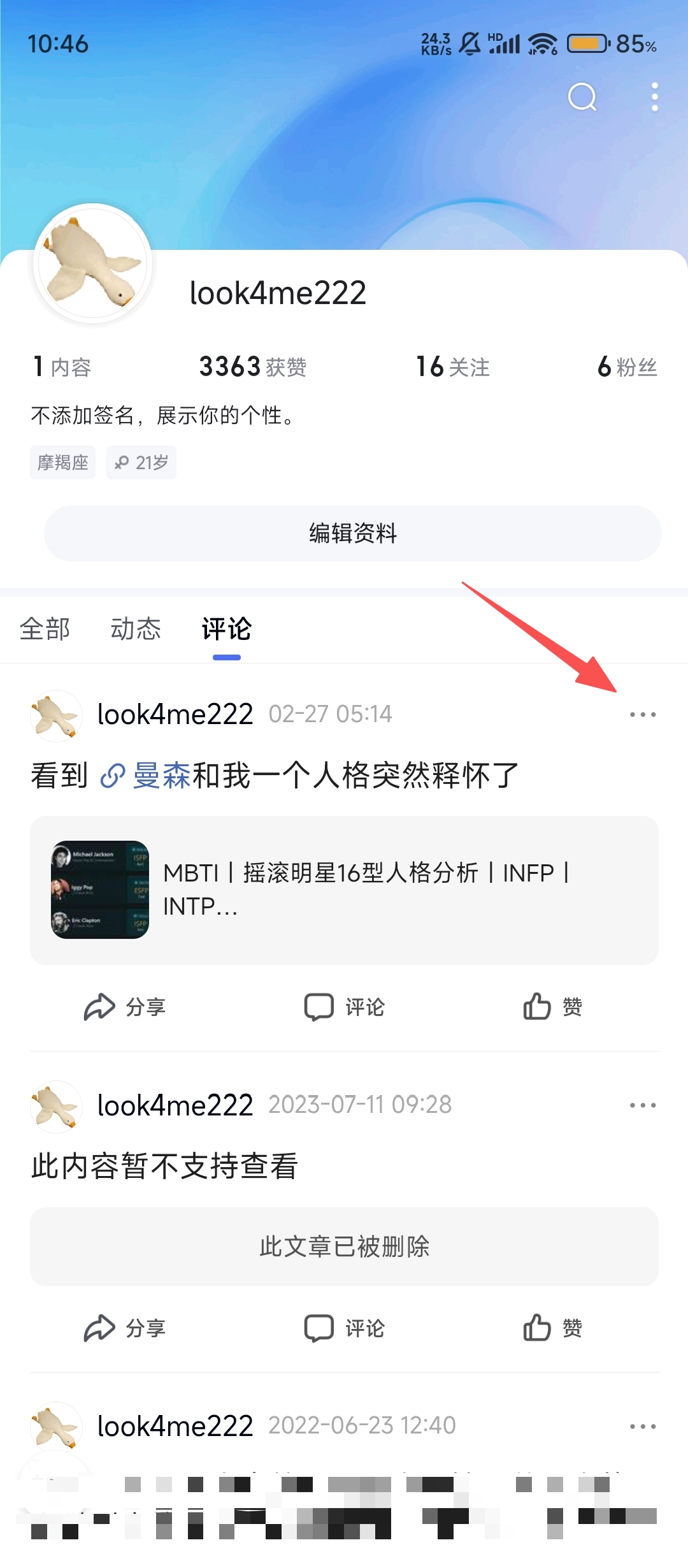Open more options on the 02-27 05:14 comment
688x1568 pixels.
pos(642,715)
